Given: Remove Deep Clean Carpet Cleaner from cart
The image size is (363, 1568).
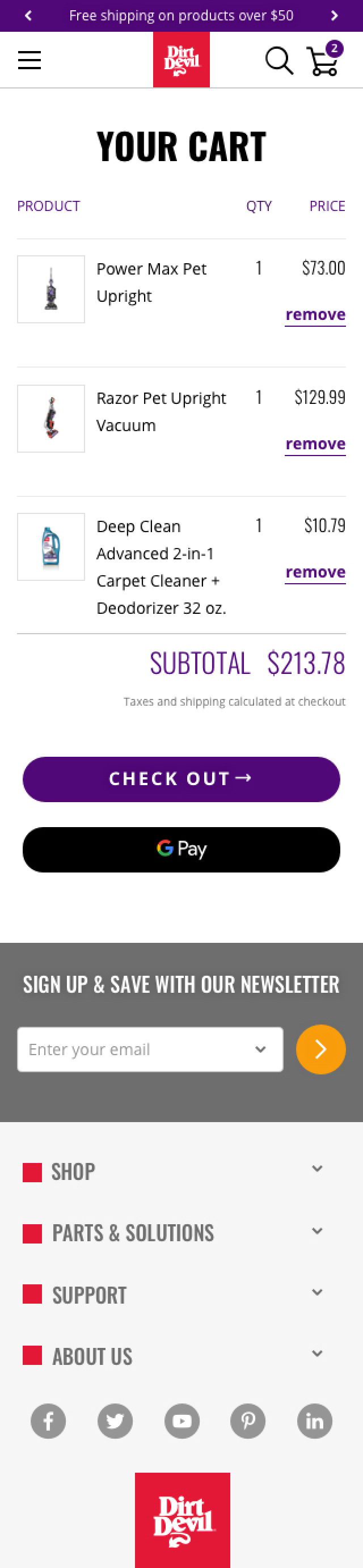Looking at the screenshot, I should coord(315,573).
